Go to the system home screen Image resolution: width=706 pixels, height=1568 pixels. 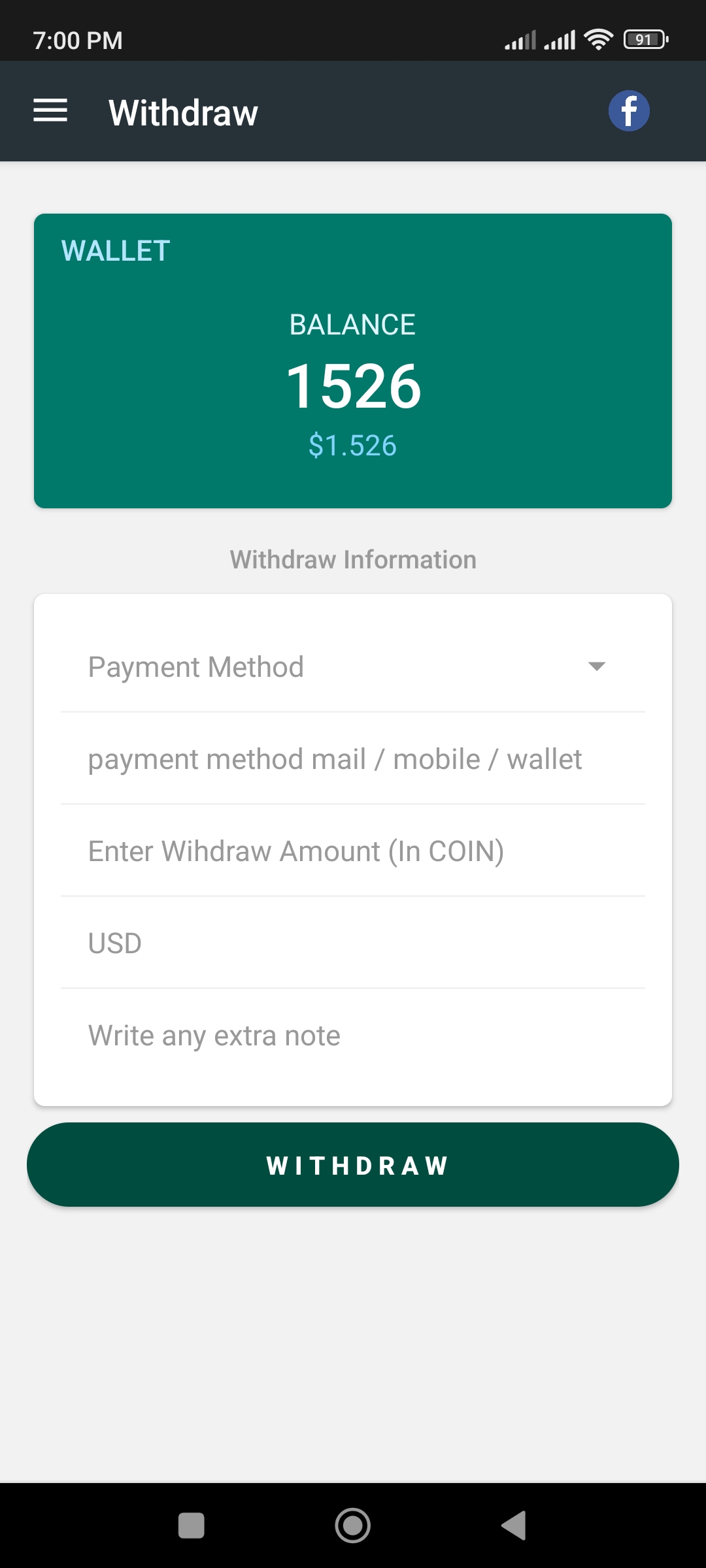coord(353,1526)
